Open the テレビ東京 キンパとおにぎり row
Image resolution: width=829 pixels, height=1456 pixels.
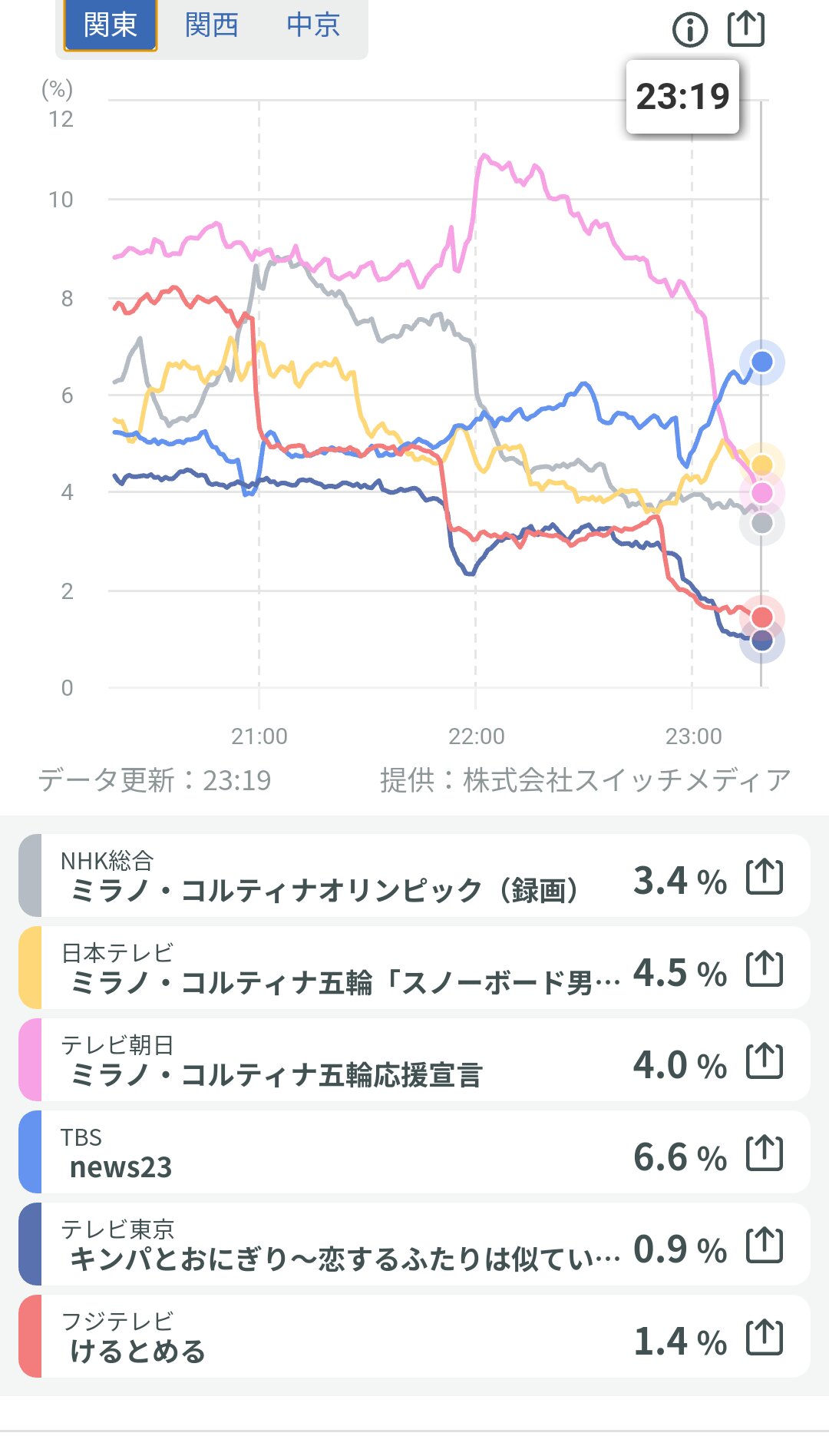pyautogui.click(x=322, y=1246)
